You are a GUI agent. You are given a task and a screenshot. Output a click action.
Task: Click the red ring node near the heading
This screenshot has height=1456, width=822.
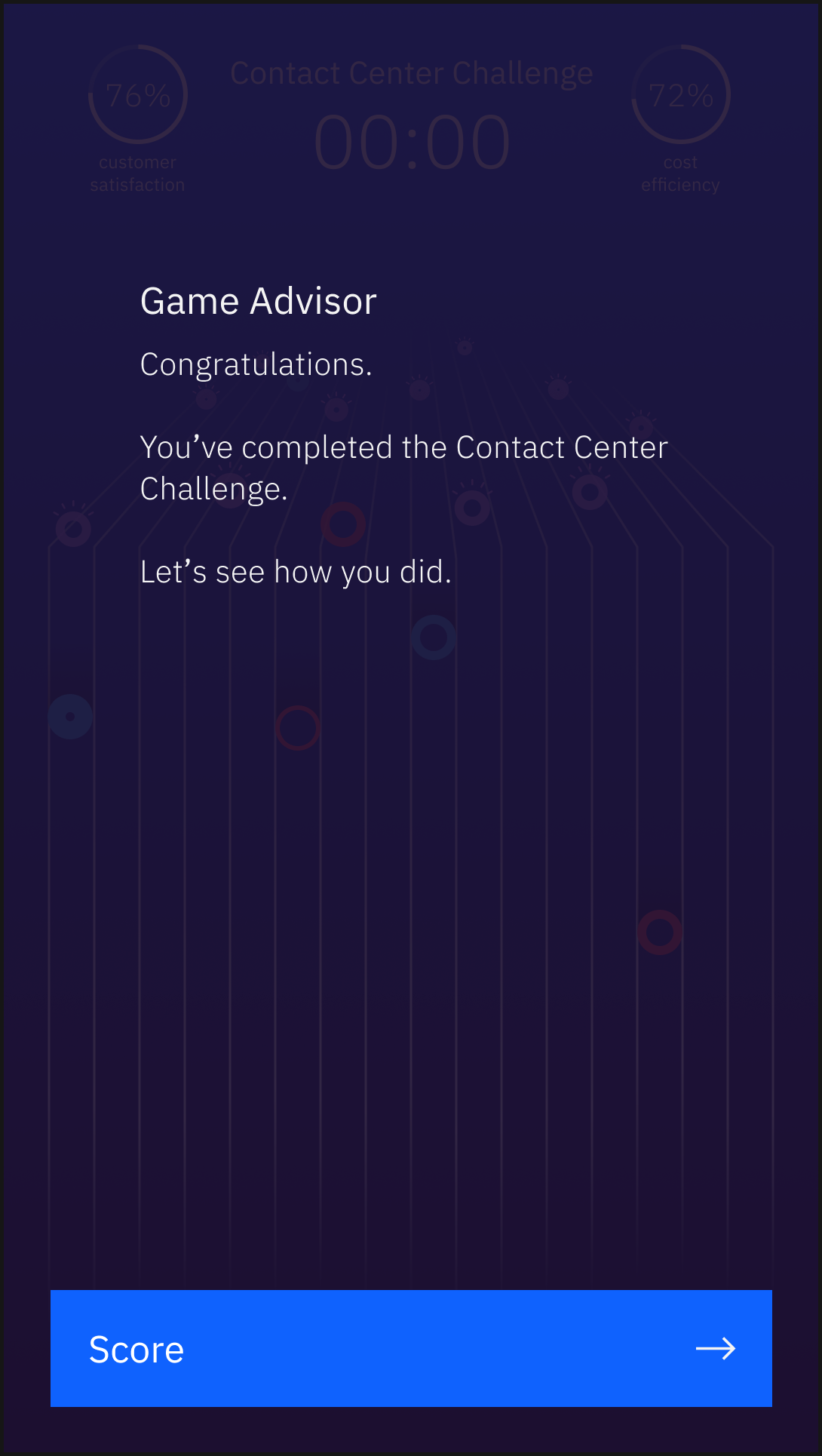(342, 523)
